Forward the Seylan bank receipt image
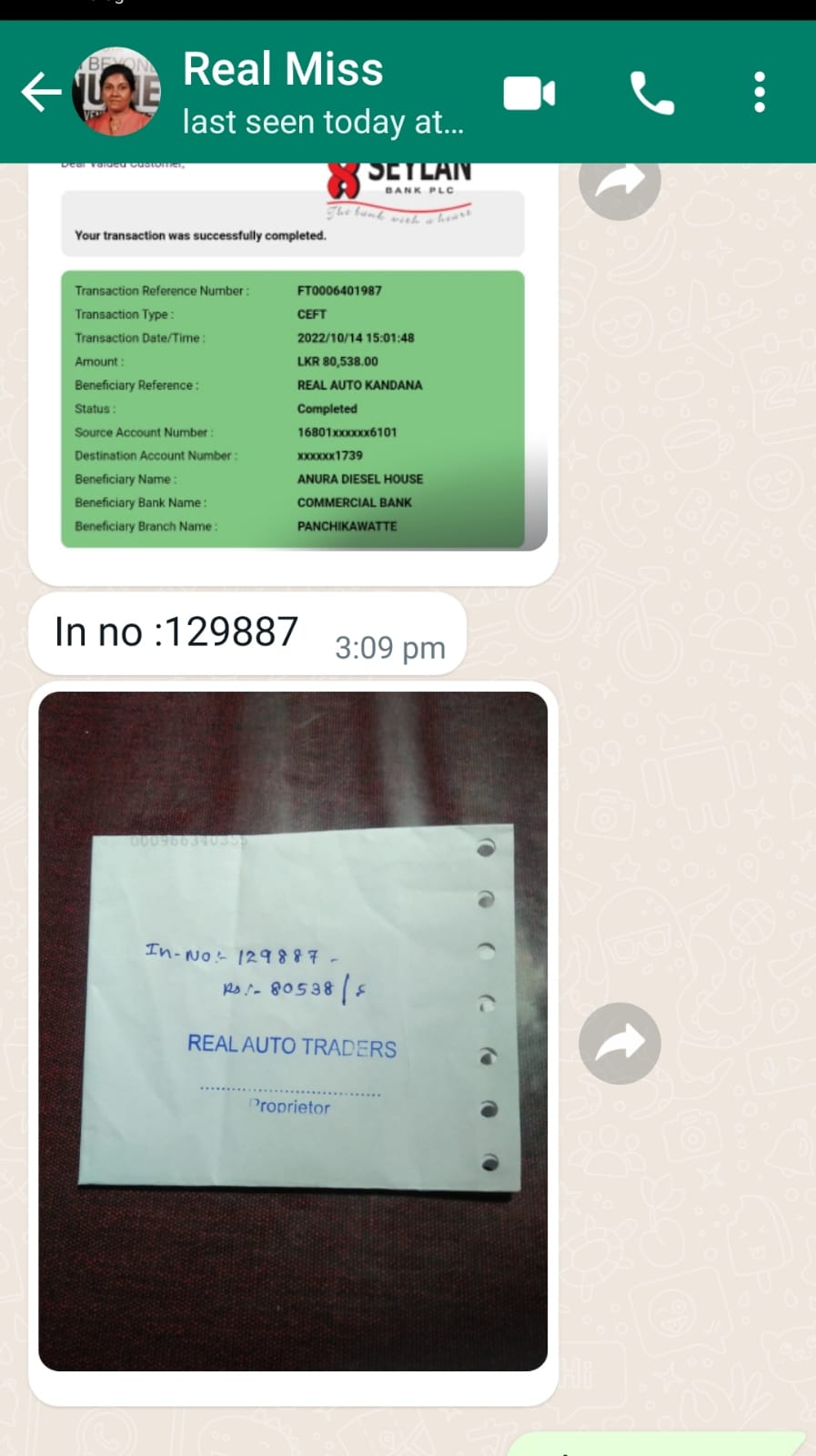 (619, 182)
